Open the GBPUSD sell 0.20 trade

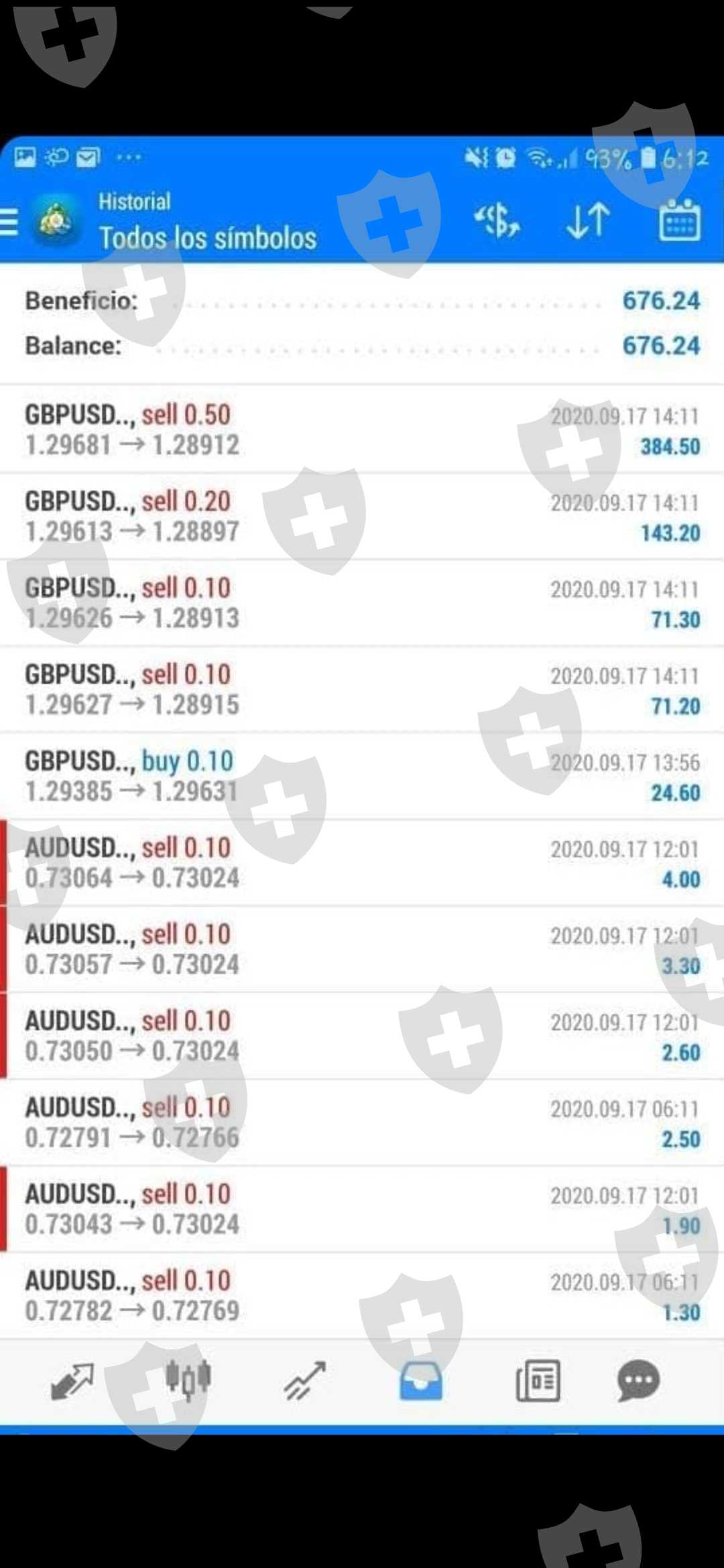point(362,516)
